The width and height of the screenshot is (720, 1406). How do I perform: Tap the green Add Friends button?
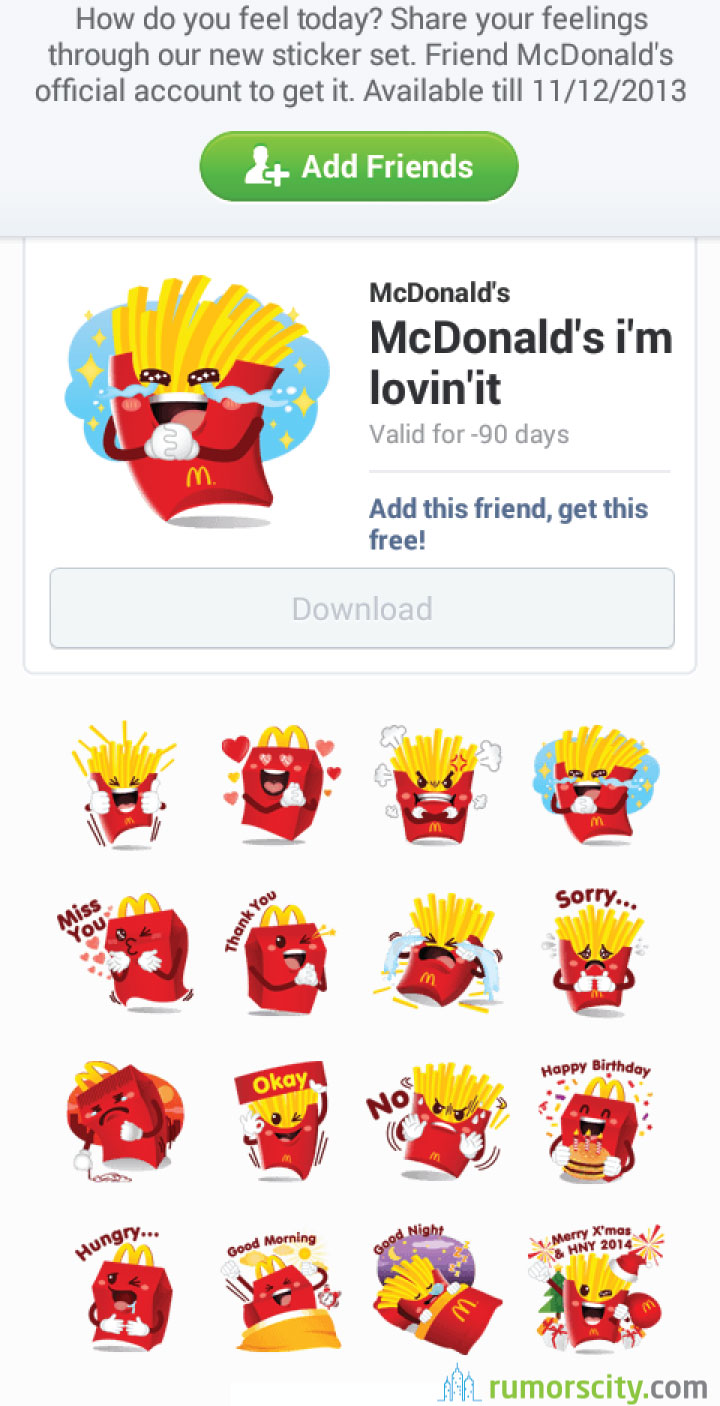[x=359, y=166]
